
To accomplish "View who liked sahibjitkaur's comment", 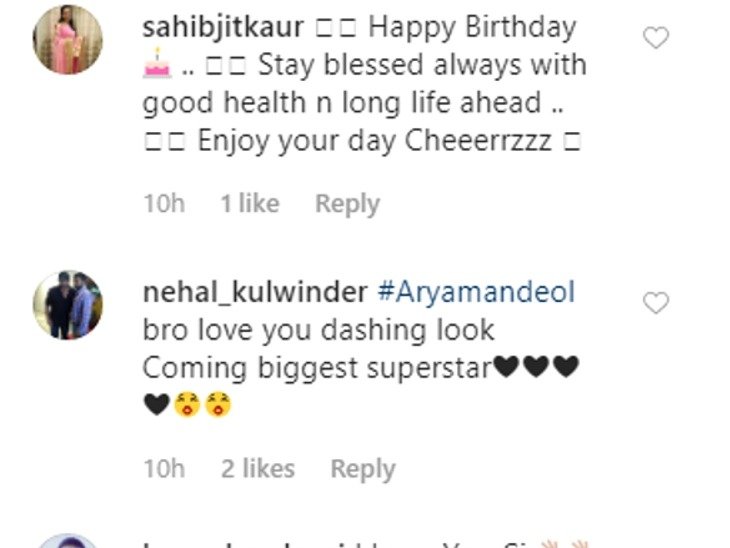I will pos(250,204).
